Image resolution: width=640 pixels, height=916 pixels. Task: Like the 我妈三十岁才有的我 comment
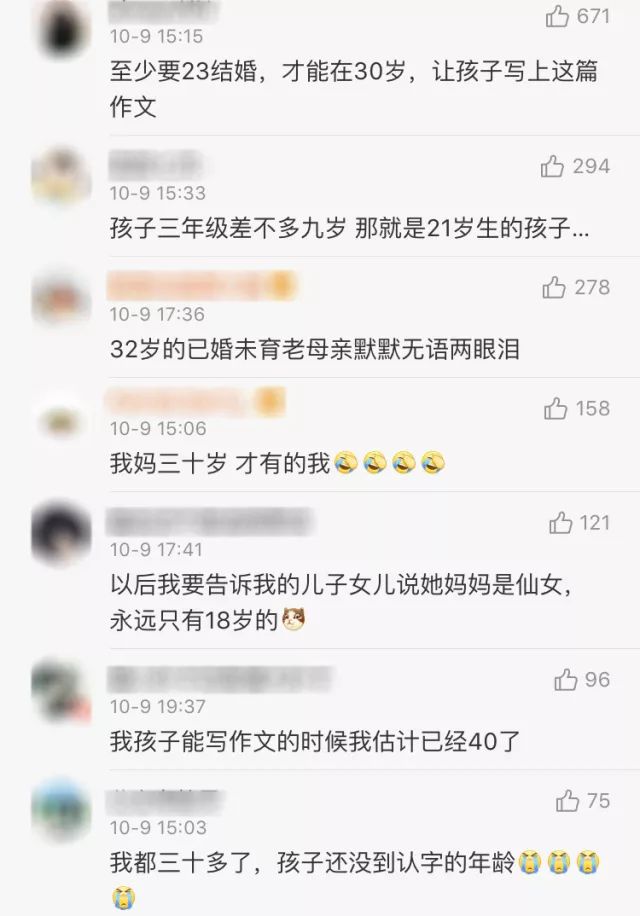[x=556, y=408]
